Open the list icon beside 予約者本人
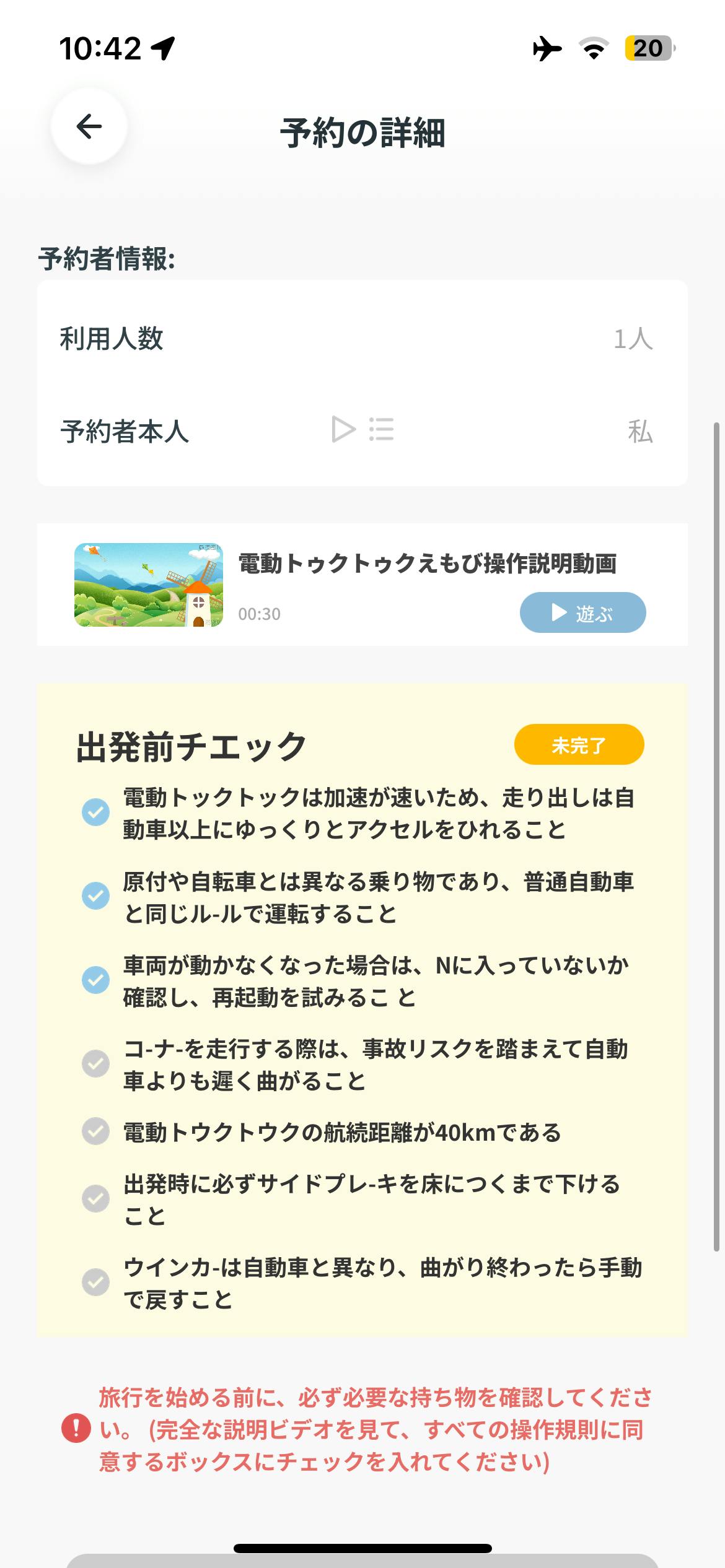725x1568 pixels. tap(381, 429)
